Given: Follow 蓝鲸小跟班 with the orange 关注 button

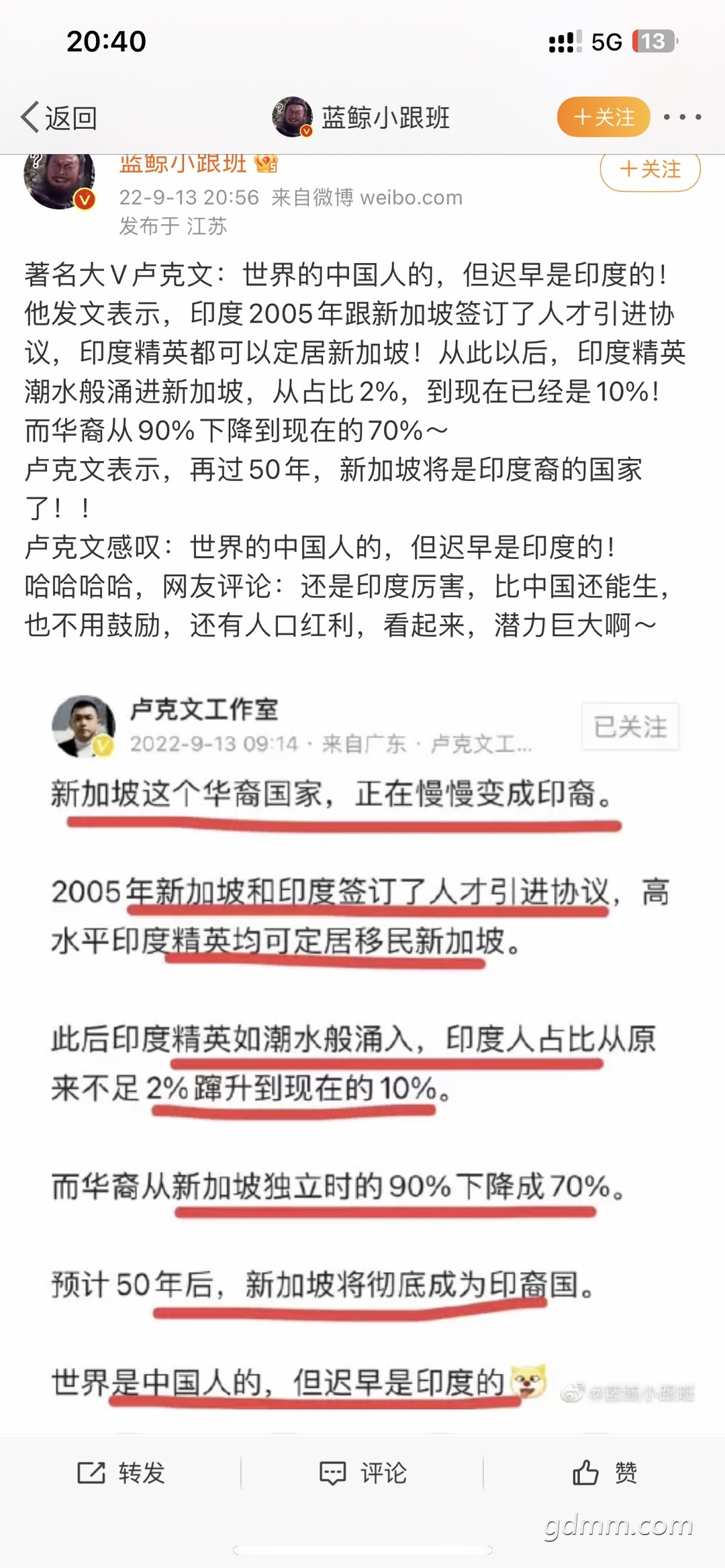Looking at the screenshot, I should click(603, 117).
